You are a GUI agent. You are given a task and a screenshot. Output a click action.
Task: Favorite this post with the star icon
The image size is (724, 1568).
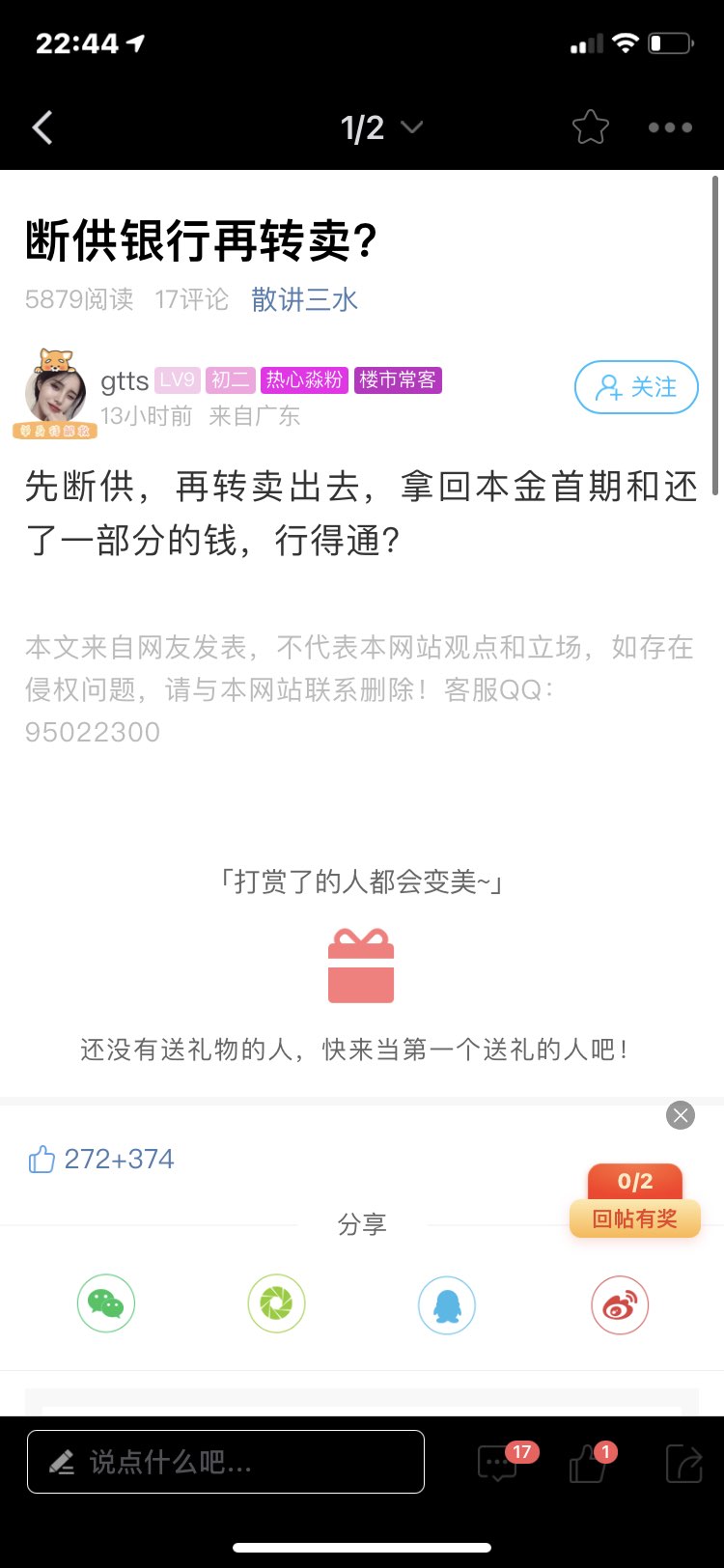pos(590,127)
